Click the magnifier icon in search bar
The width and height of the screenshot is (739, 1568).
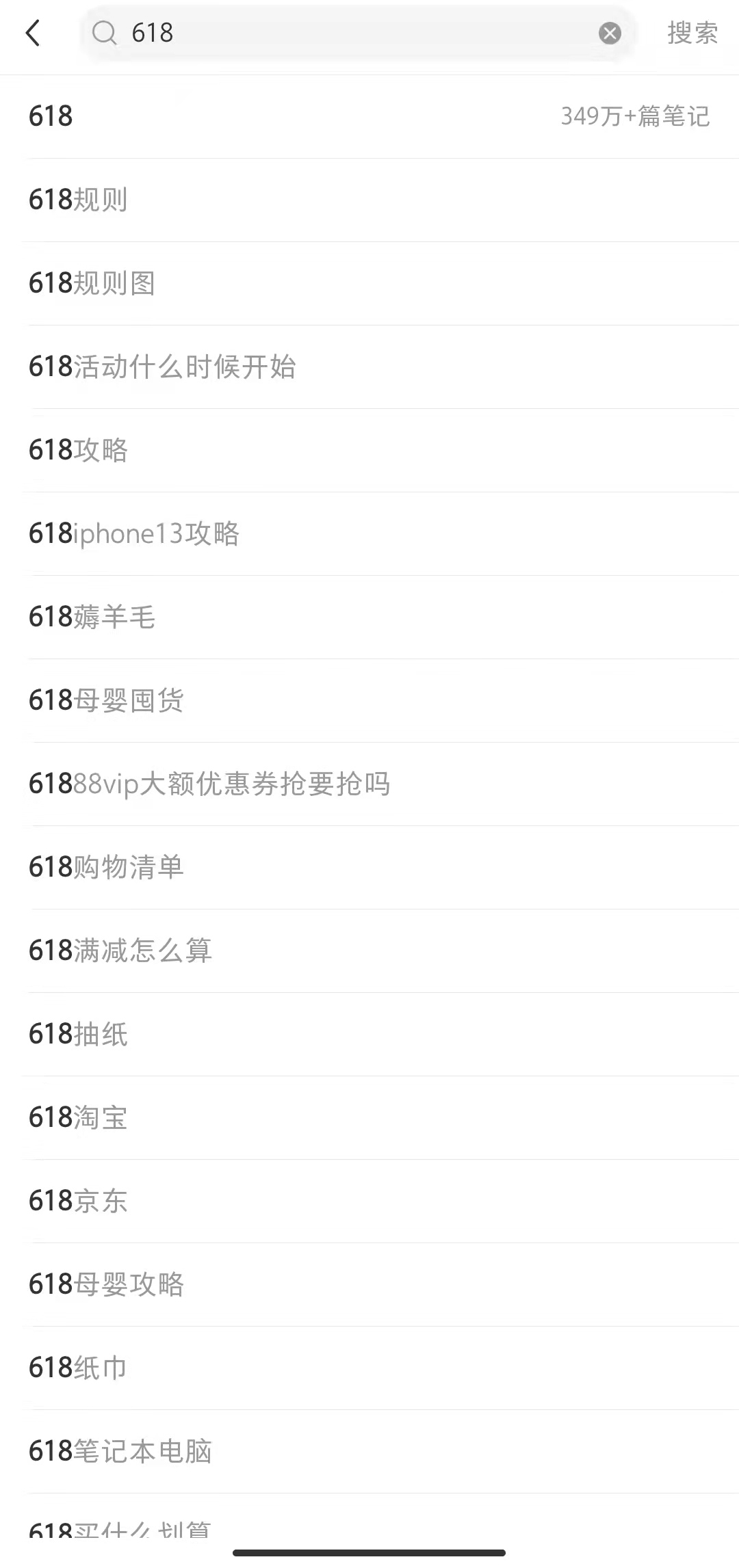(x=104, y=33)
